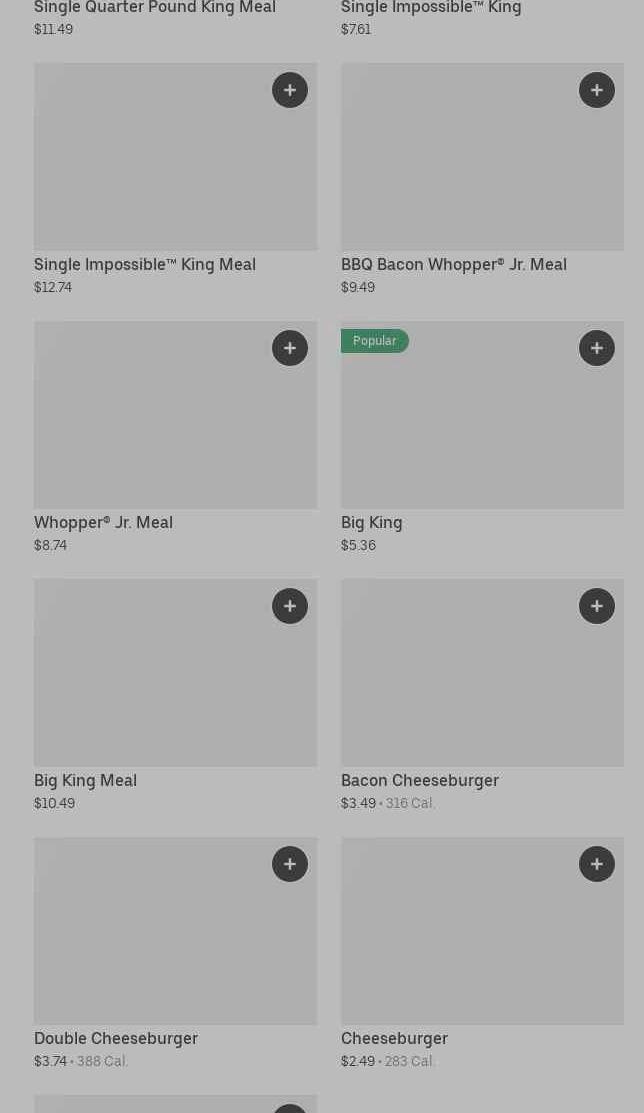Screen dimensions: 644x1113
Task: Add Bacon Cheeseburger to cart
Action: (597, 606)
